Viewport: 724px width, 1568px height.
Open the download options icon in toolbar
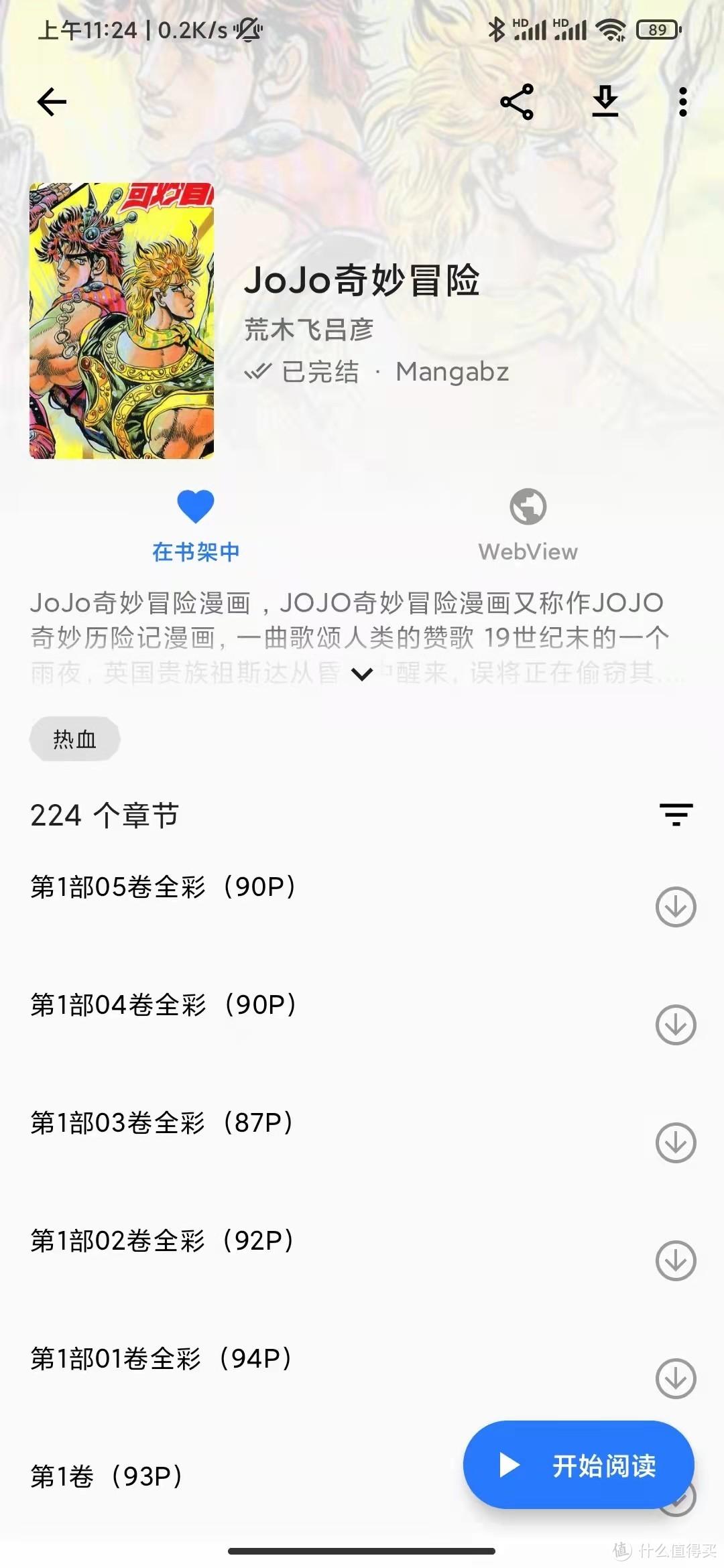[x=605, y=102]
